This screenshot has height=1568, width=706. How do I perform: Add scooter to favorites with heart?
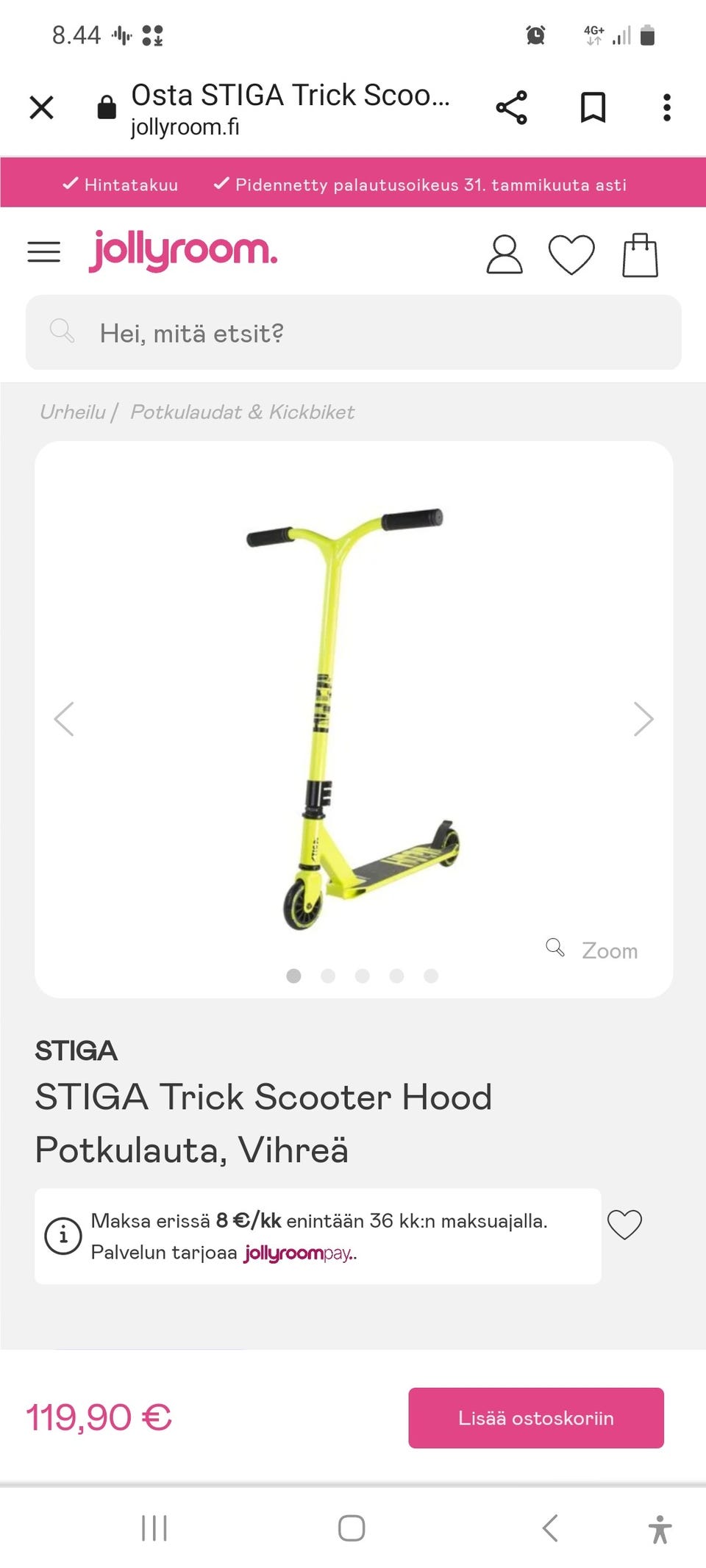pyautogui.click(x=624, y=1224)
